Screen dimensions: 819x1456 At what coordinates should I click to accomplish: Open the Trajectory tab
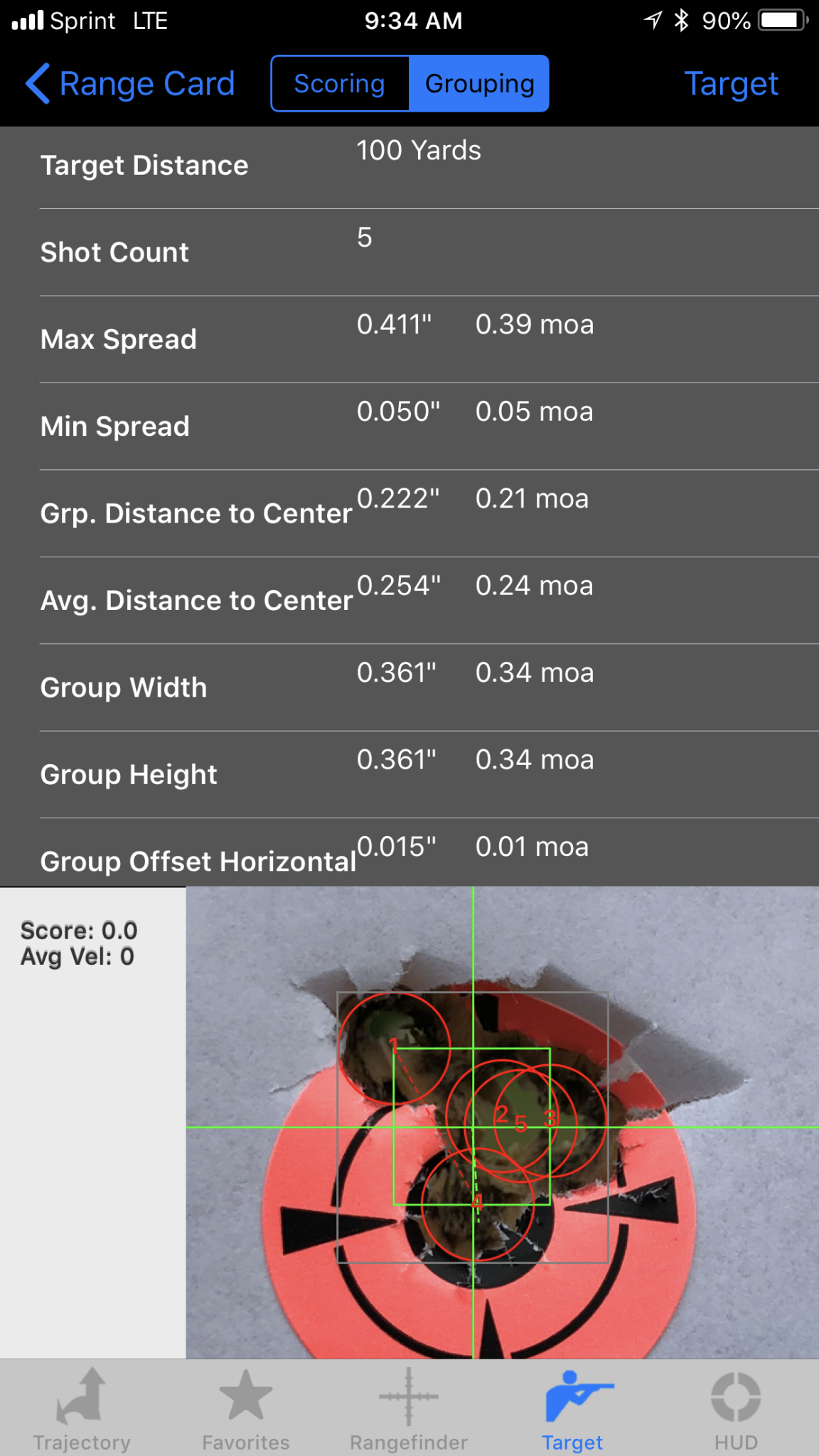[x=82, y=1409]
